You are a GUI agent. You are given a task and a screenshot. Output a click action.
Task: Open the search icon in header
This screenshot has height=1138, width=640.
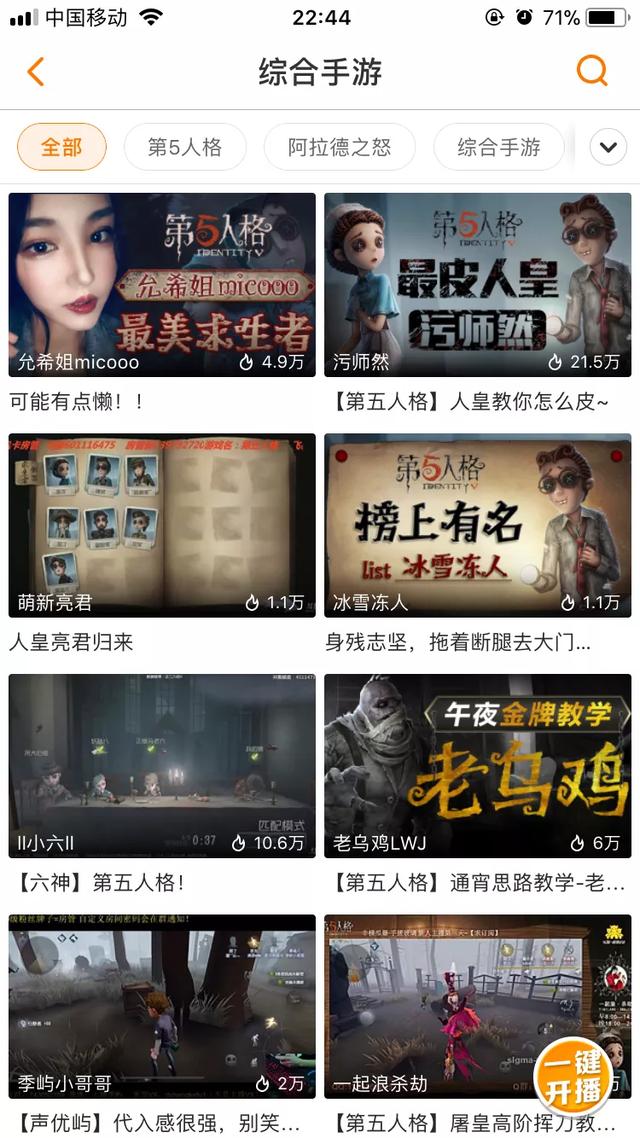click(x=592, y=71)
